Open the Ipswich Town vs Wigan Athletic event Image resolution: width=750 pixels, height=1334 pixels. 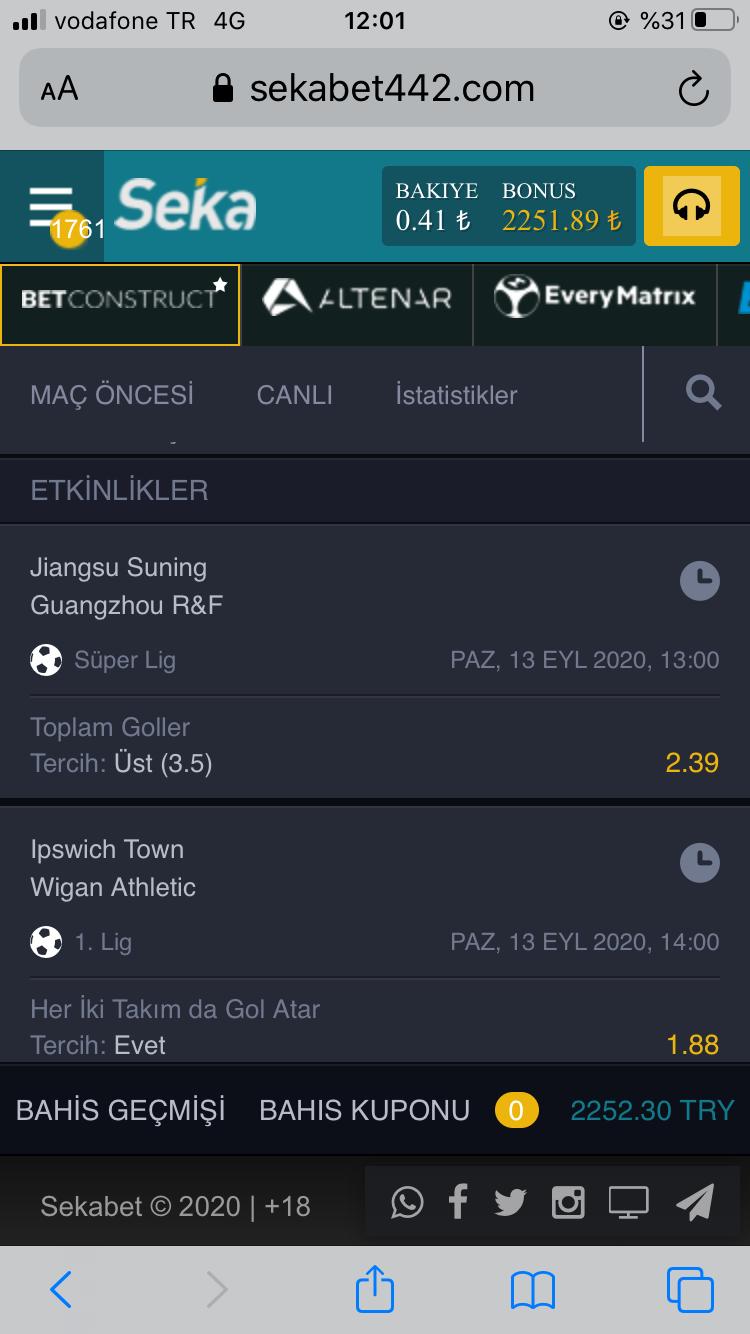[x=375, y=935]
